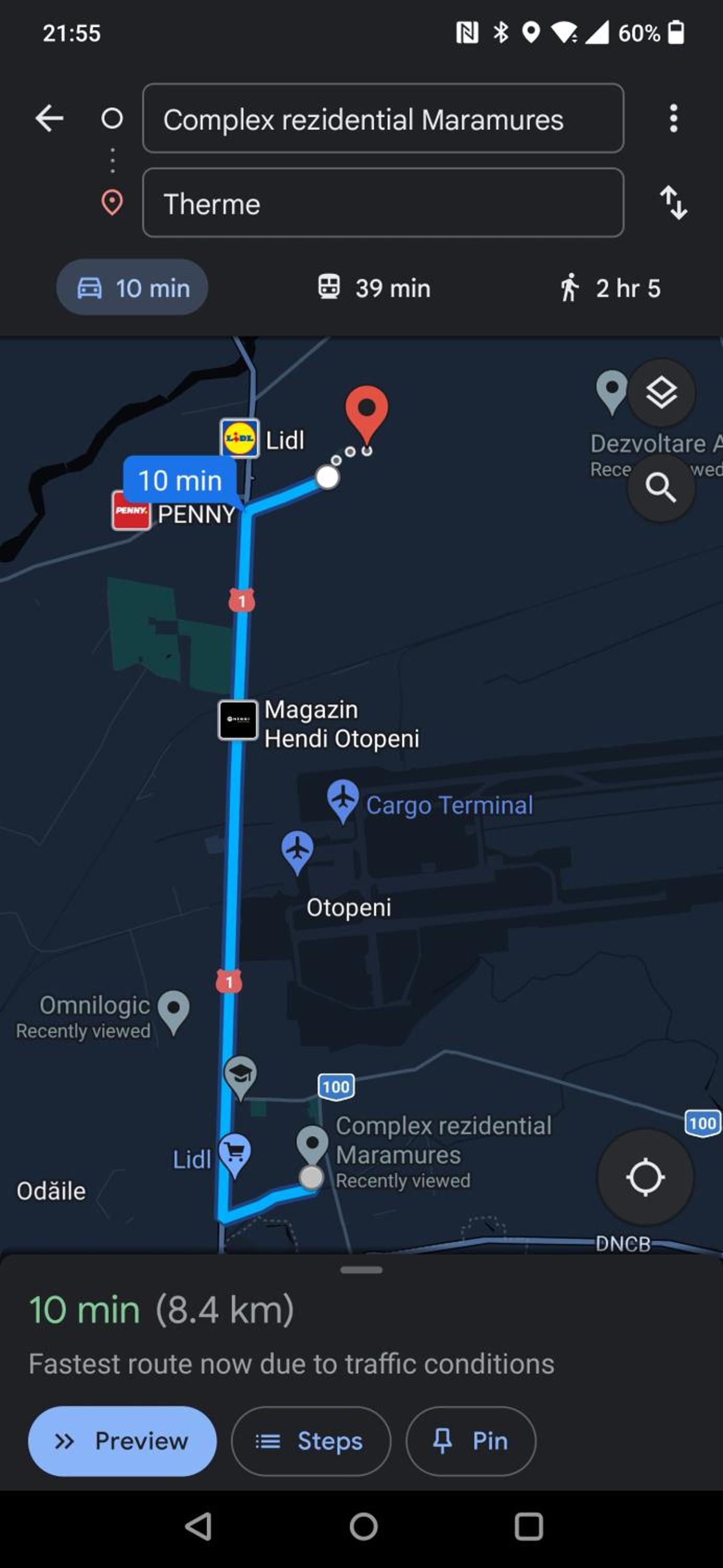Switch to walking directions 2 hr 5

pyautogui.click(x=609, y=287)
